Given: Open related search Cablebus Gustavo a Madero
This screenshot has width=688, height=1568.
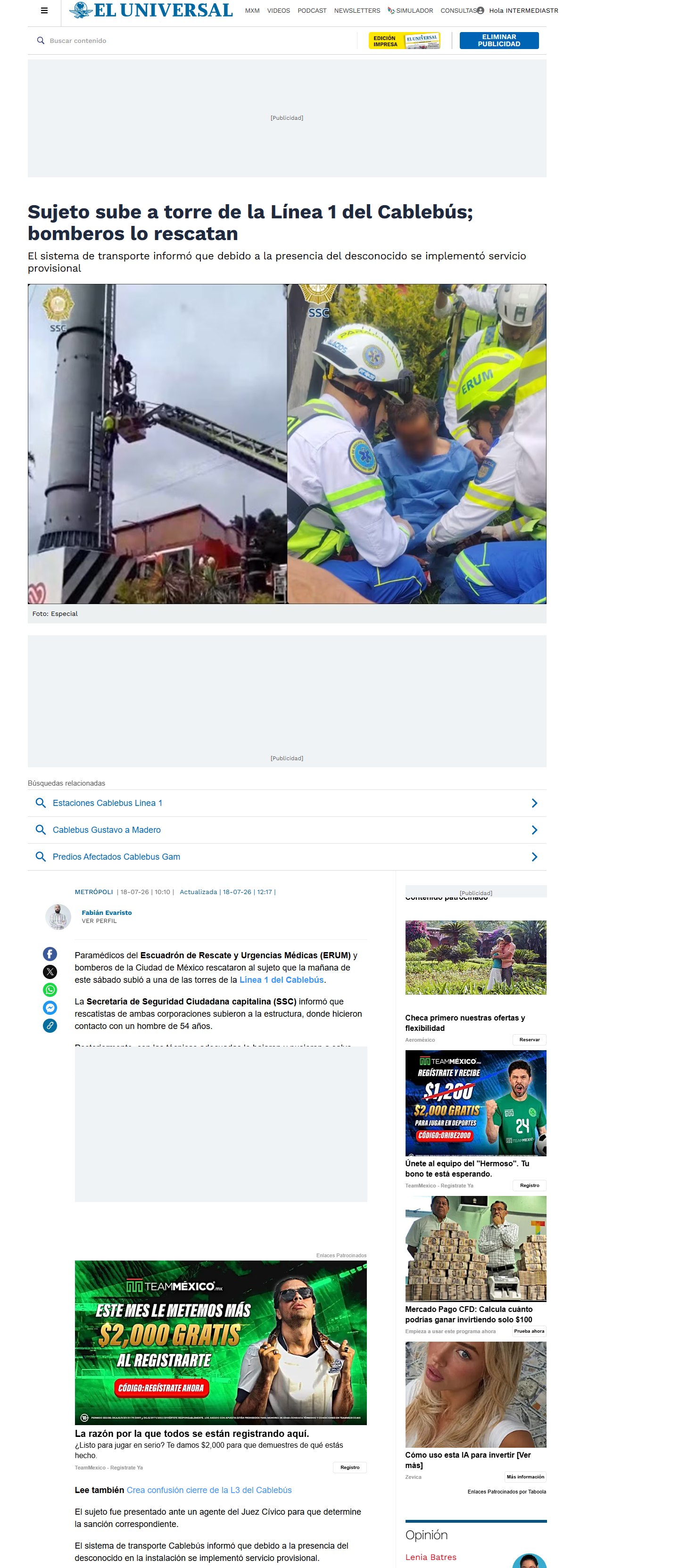Looking at the screenshot, I should pos(287,830).
